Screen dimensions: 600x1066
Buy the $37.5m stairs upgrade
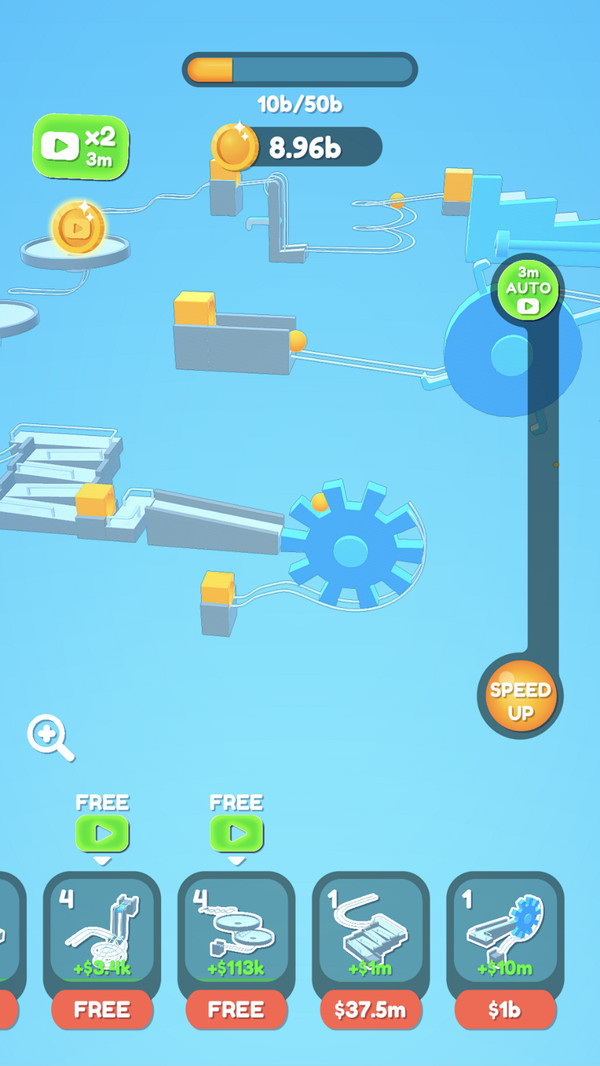coord(371,1009)
